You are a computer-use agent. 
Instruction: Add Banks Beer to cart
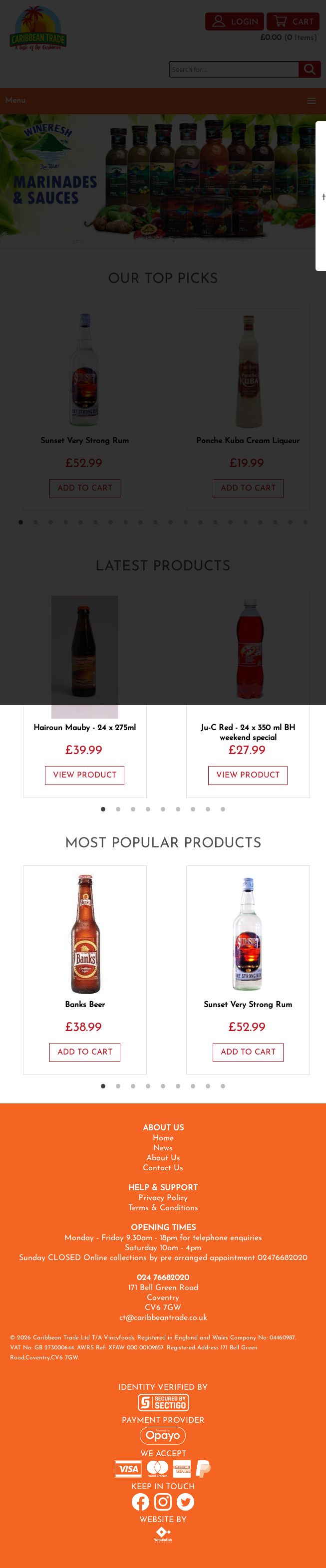(85, 1052)
